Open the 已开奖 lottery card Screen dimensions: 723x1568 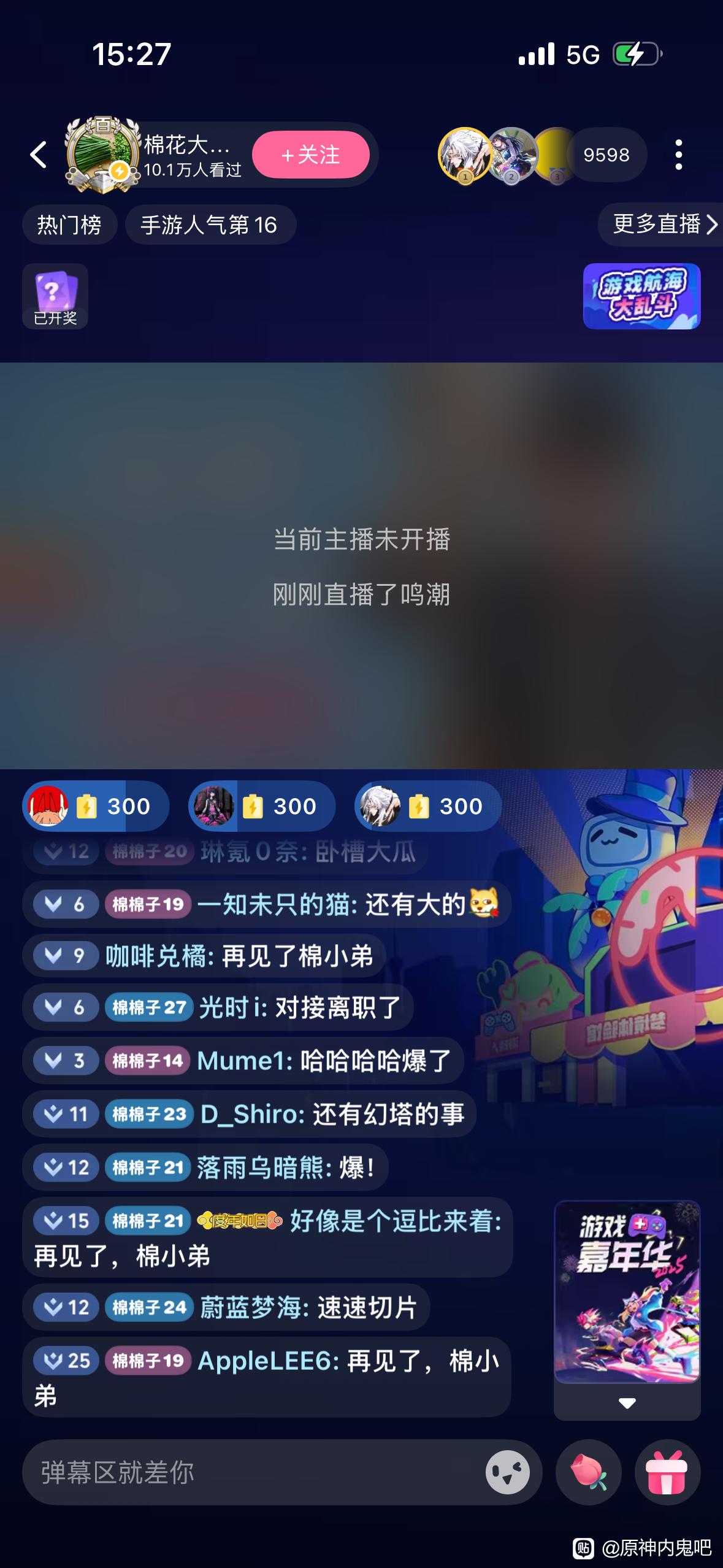click(x=55, y=296)
